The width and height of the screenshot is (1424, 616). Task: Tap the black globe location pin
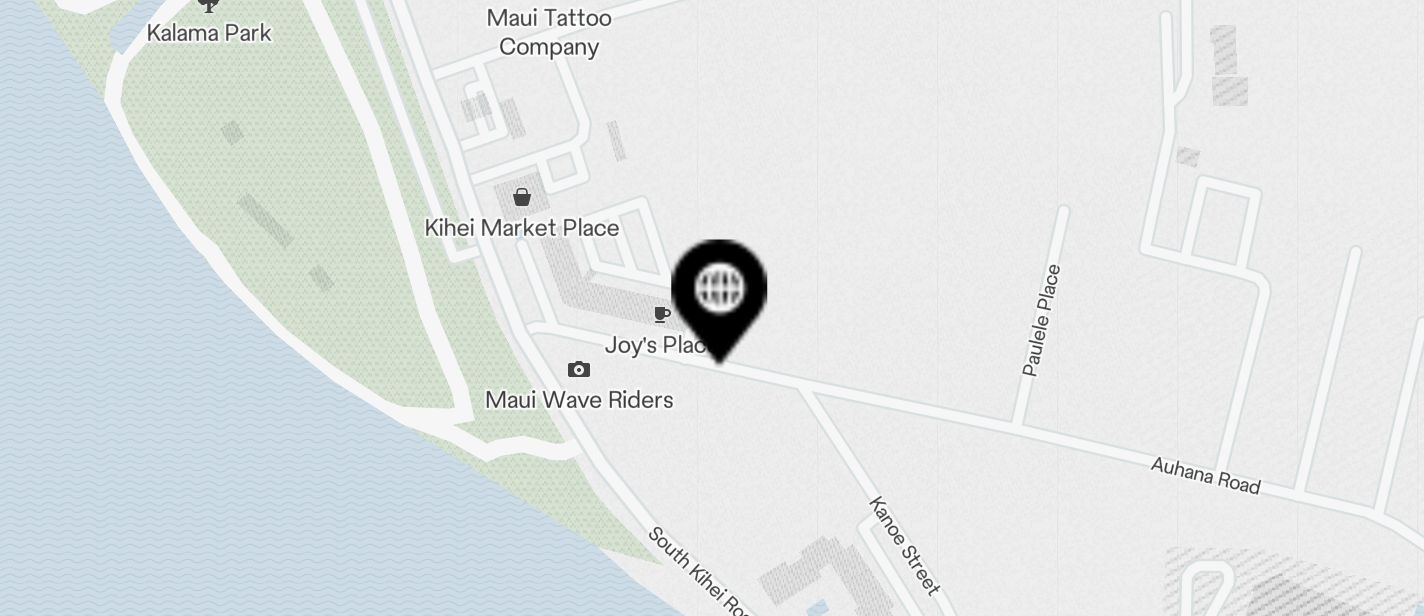(719, 290)
